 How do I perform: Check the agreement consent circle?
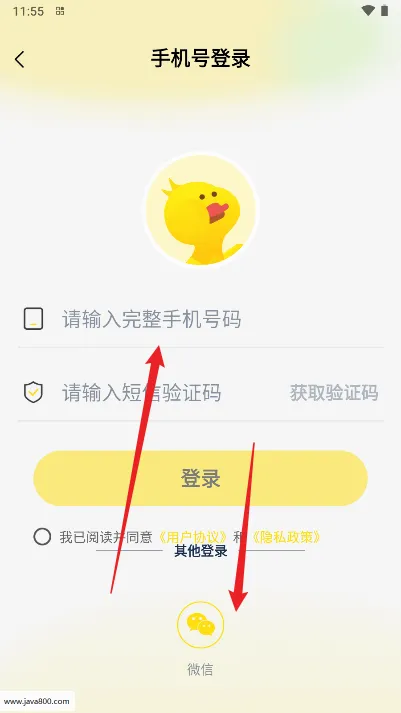pos(42,537)
